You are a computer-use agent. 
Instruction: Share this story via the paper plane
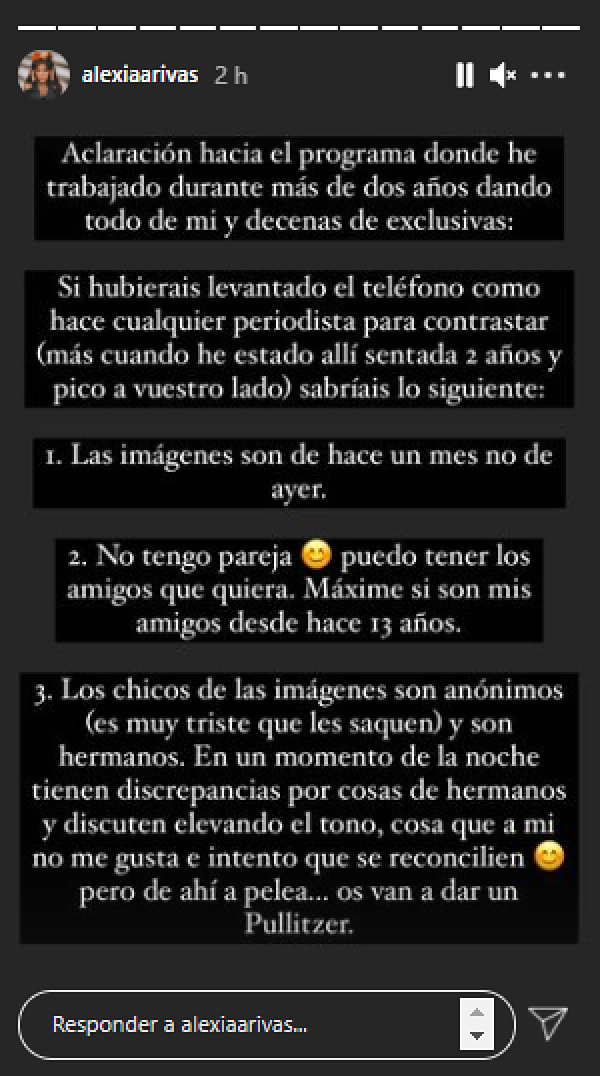[x=548, y=1022]
